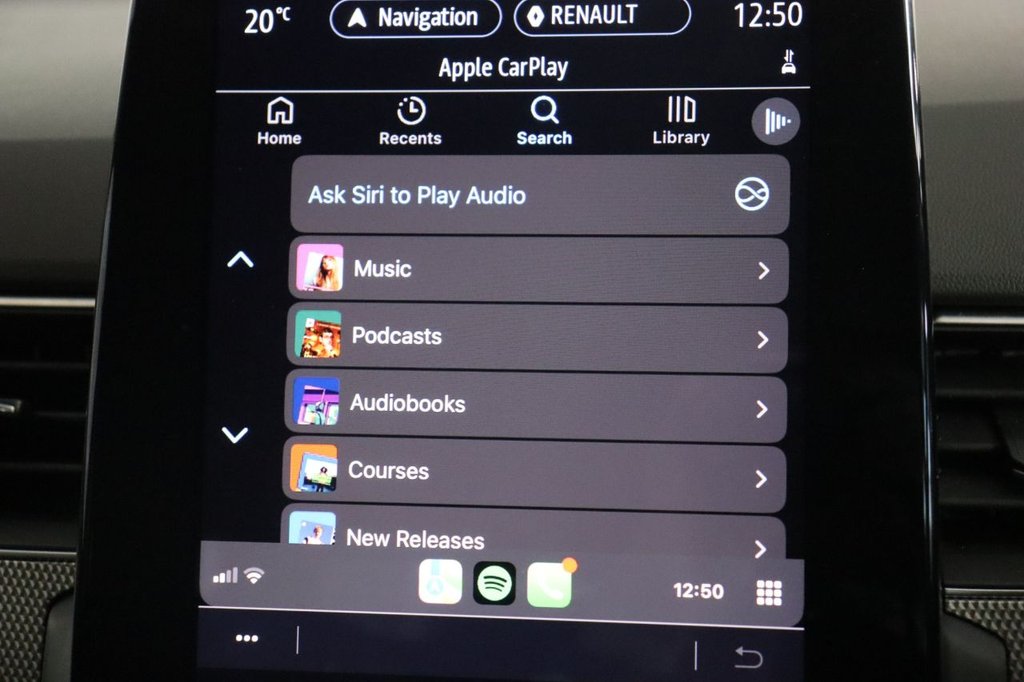Switch to the Home tab
Screen dimensions: 1024x682
(x=279, y=122)
